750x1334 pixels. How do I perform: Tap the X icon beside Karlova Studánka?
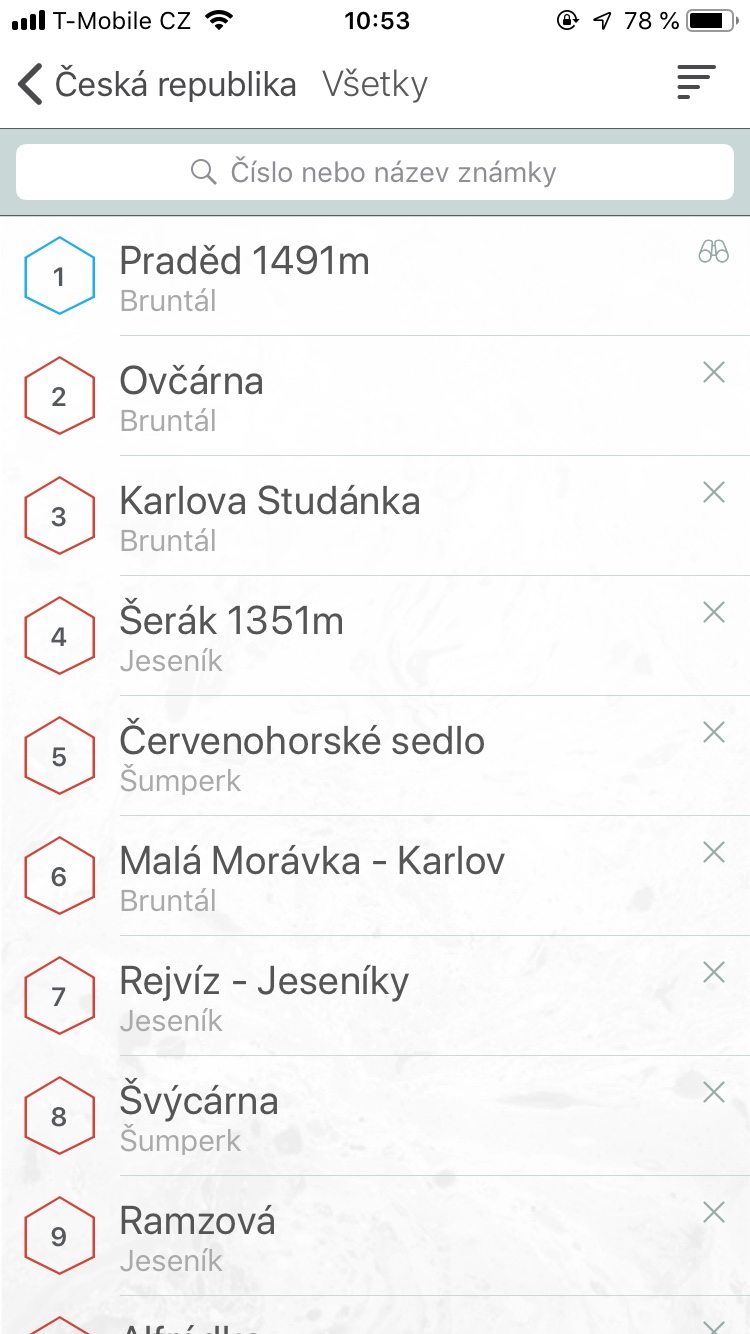coord(714,492)
